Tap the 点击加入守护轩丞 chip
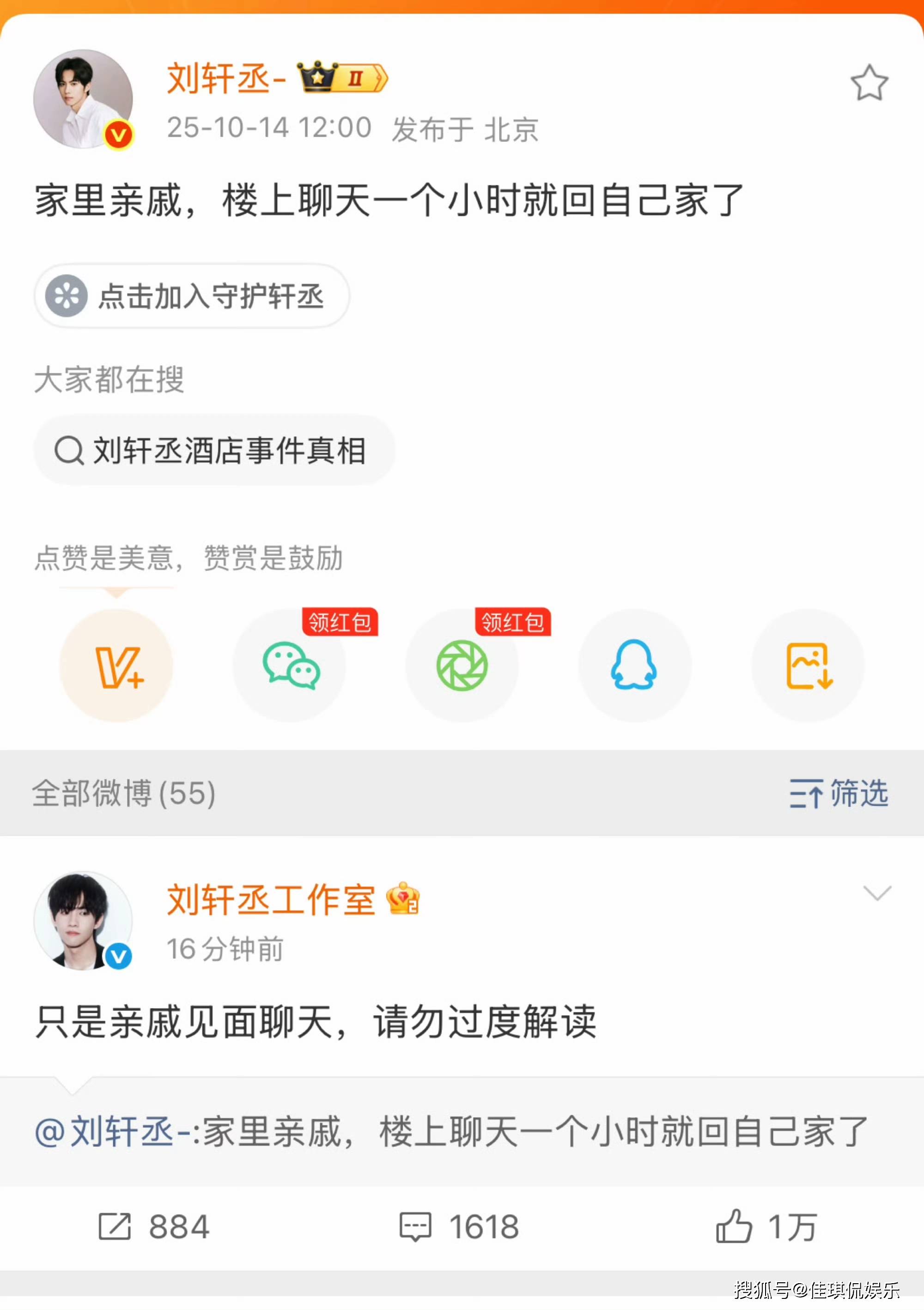 (x=192, y=296)
